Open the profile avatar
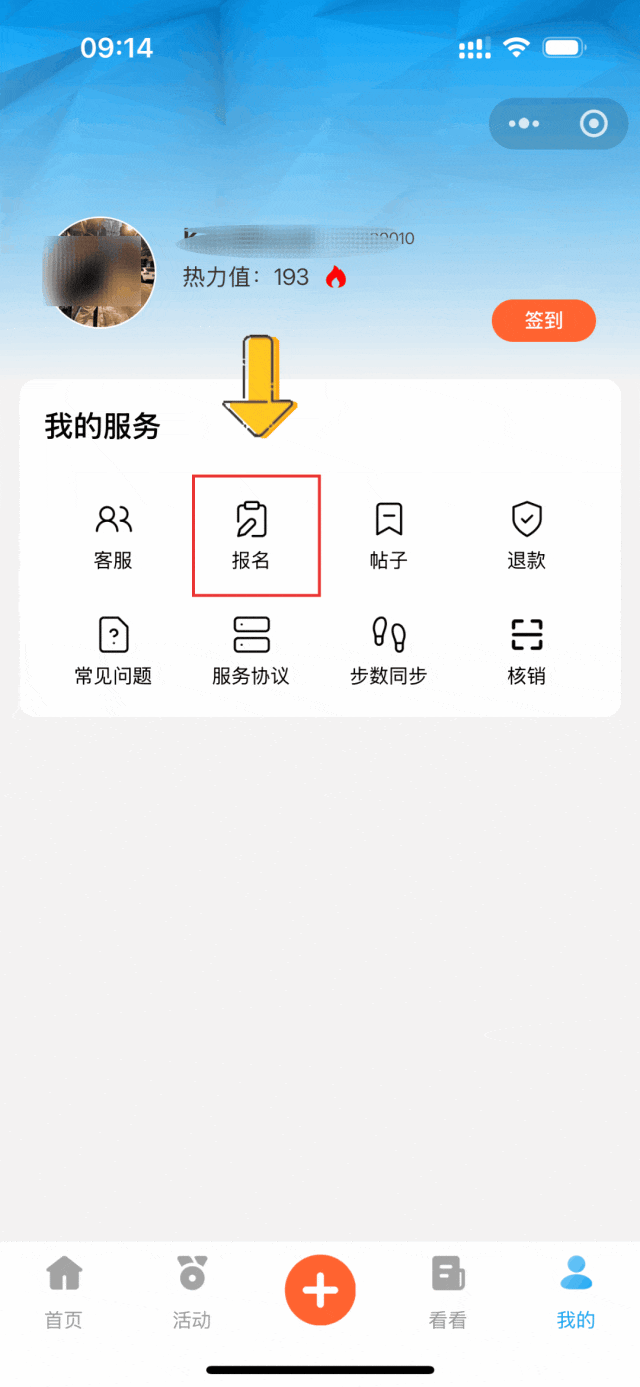 101,273
